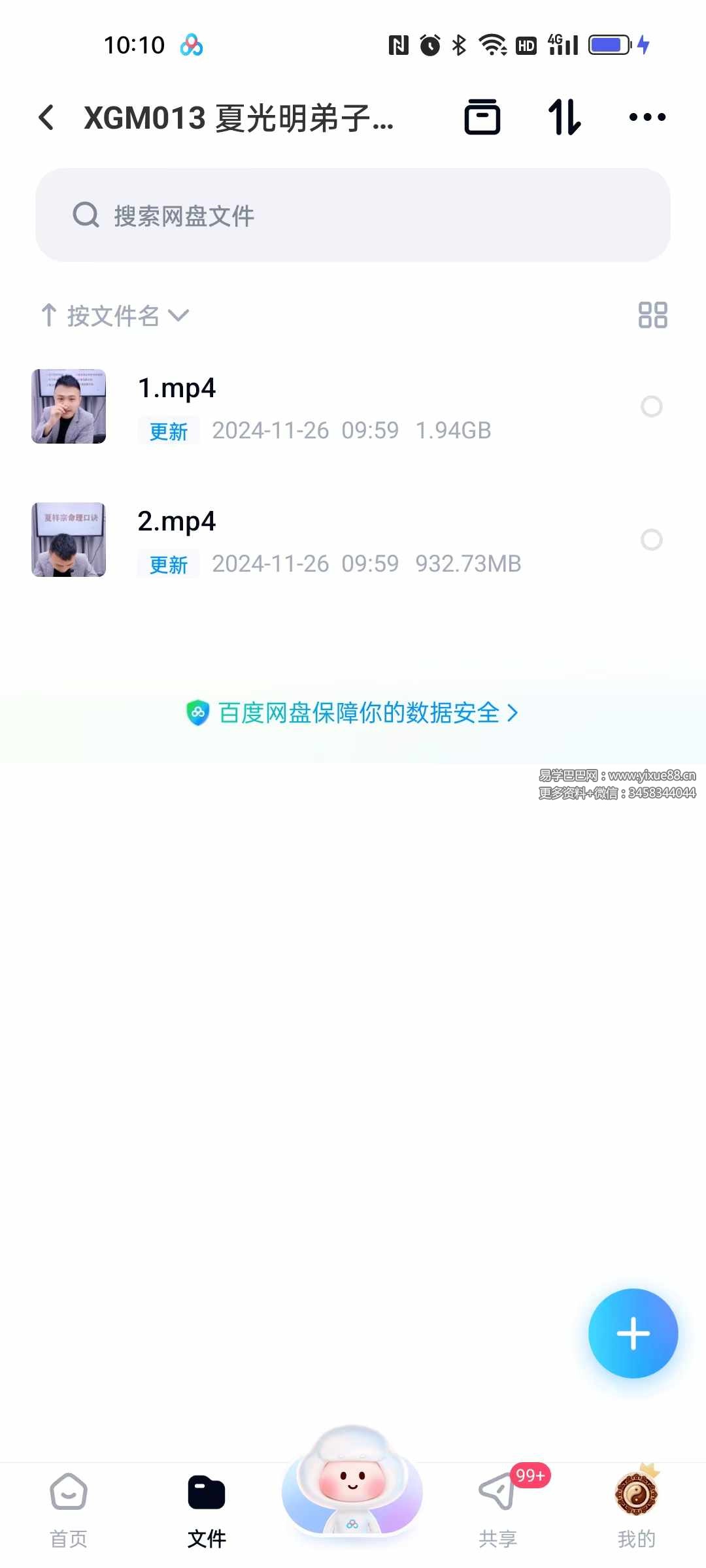Open the more options (...) menu
The width and height of the screenshot is (706, 1568).
(x=647, y=116)
